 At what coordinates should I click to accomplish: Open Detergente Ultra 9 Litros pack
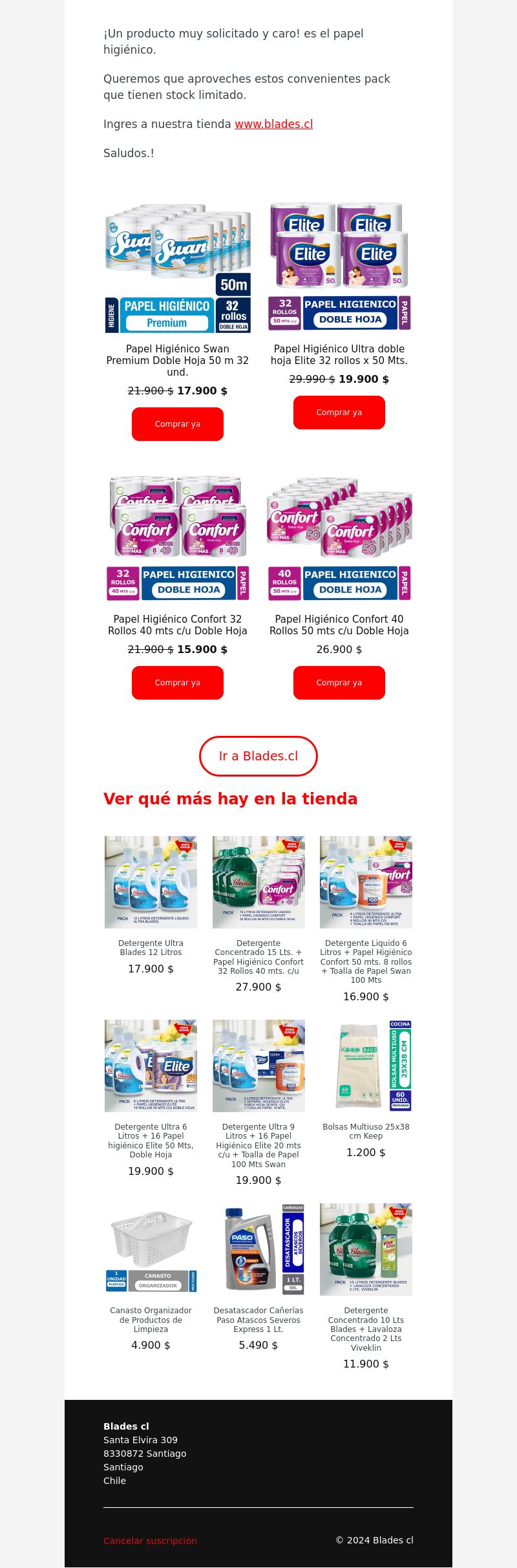tap(258, 1066)
